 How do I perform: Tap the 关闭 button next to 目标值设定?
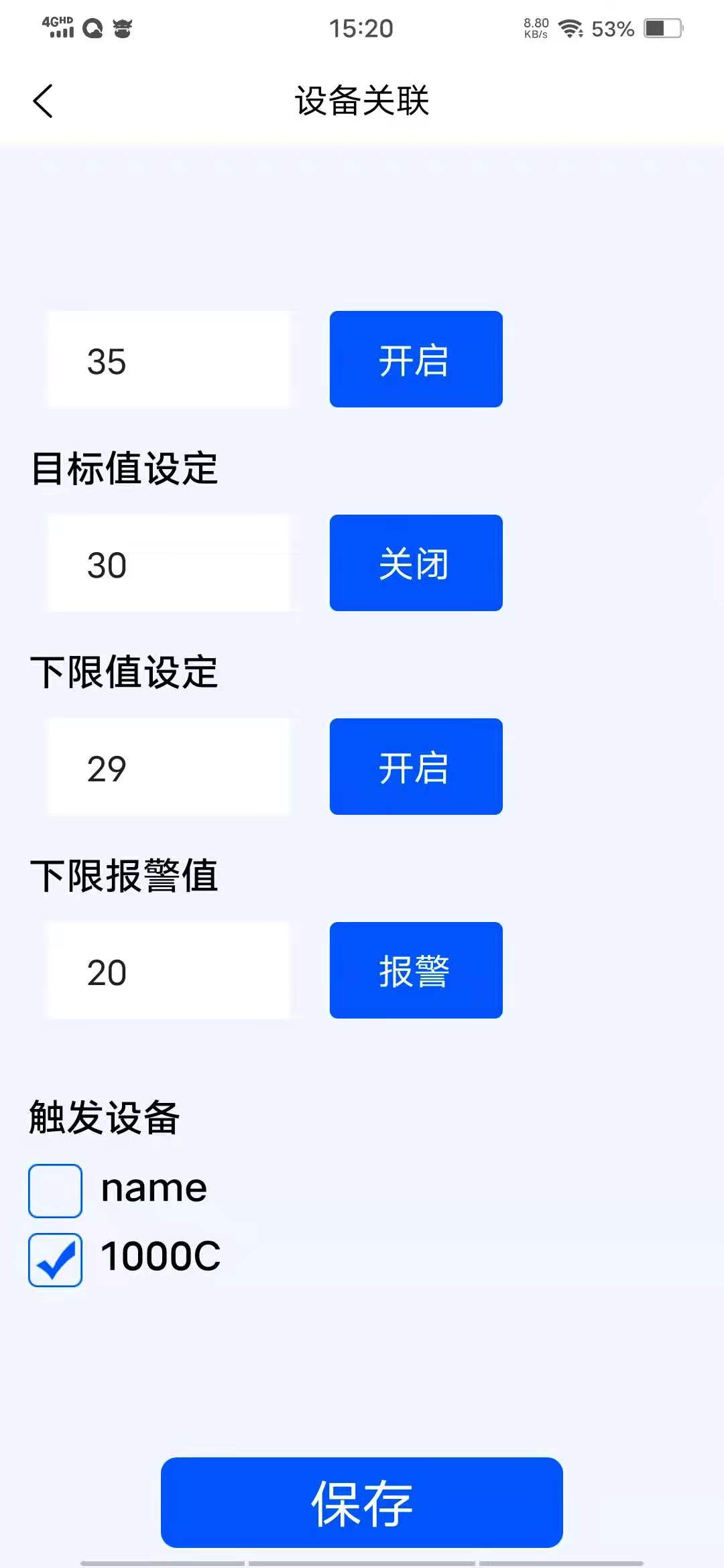tap(415, 564)
